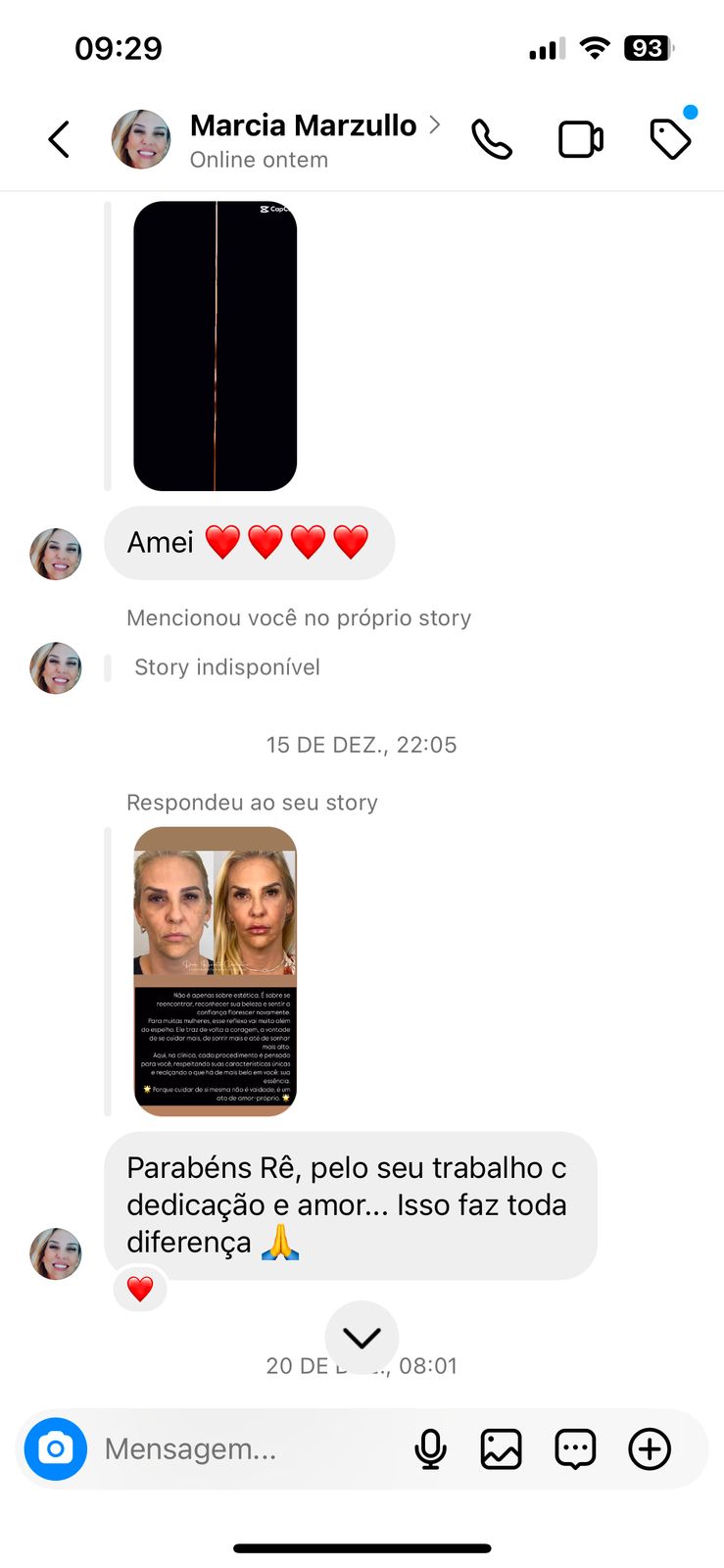Start a video call with Marcia

pyautogui.click(x=580, y=139)
